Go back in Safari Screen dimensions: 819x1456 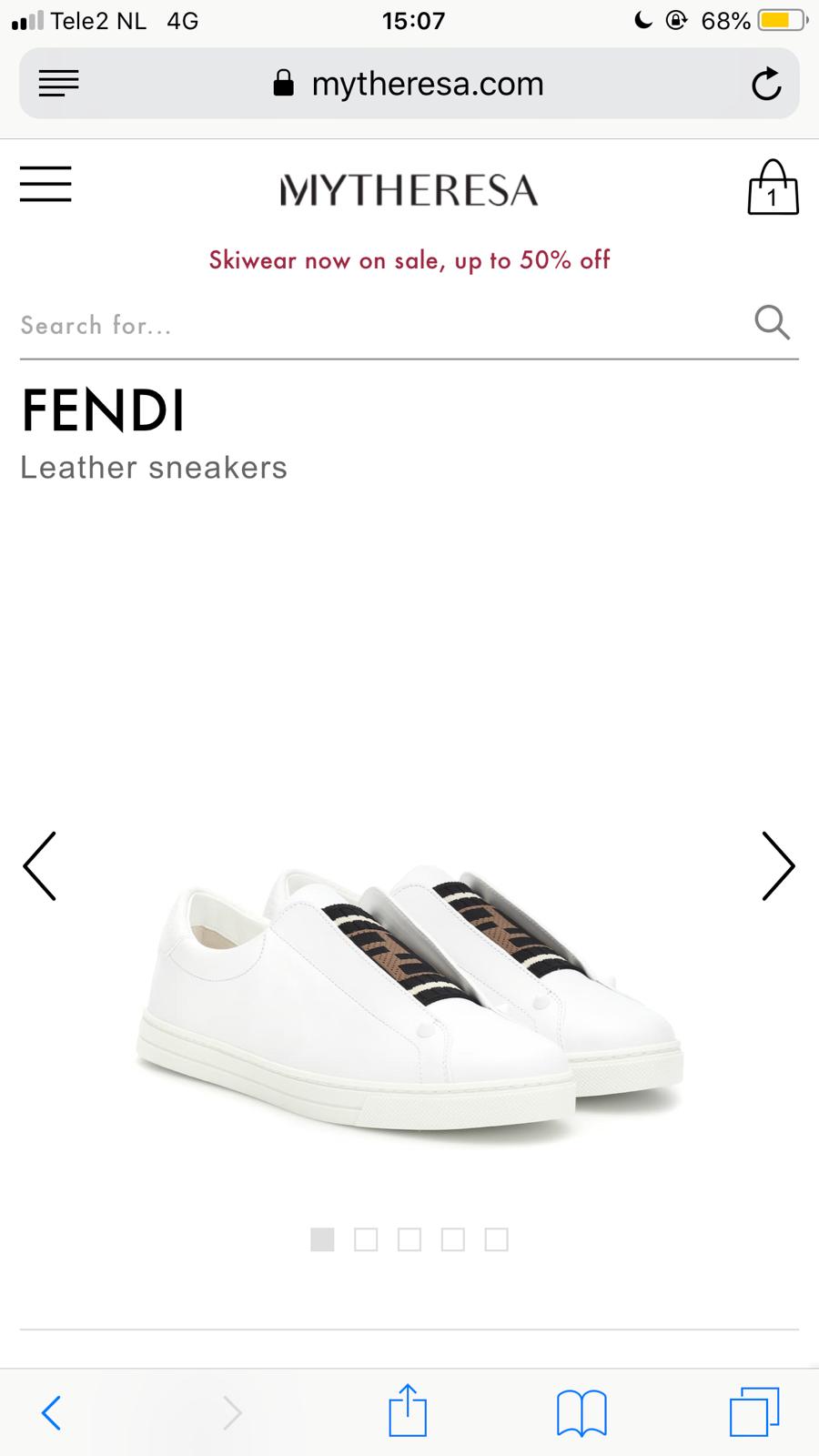pos(52,1412)
